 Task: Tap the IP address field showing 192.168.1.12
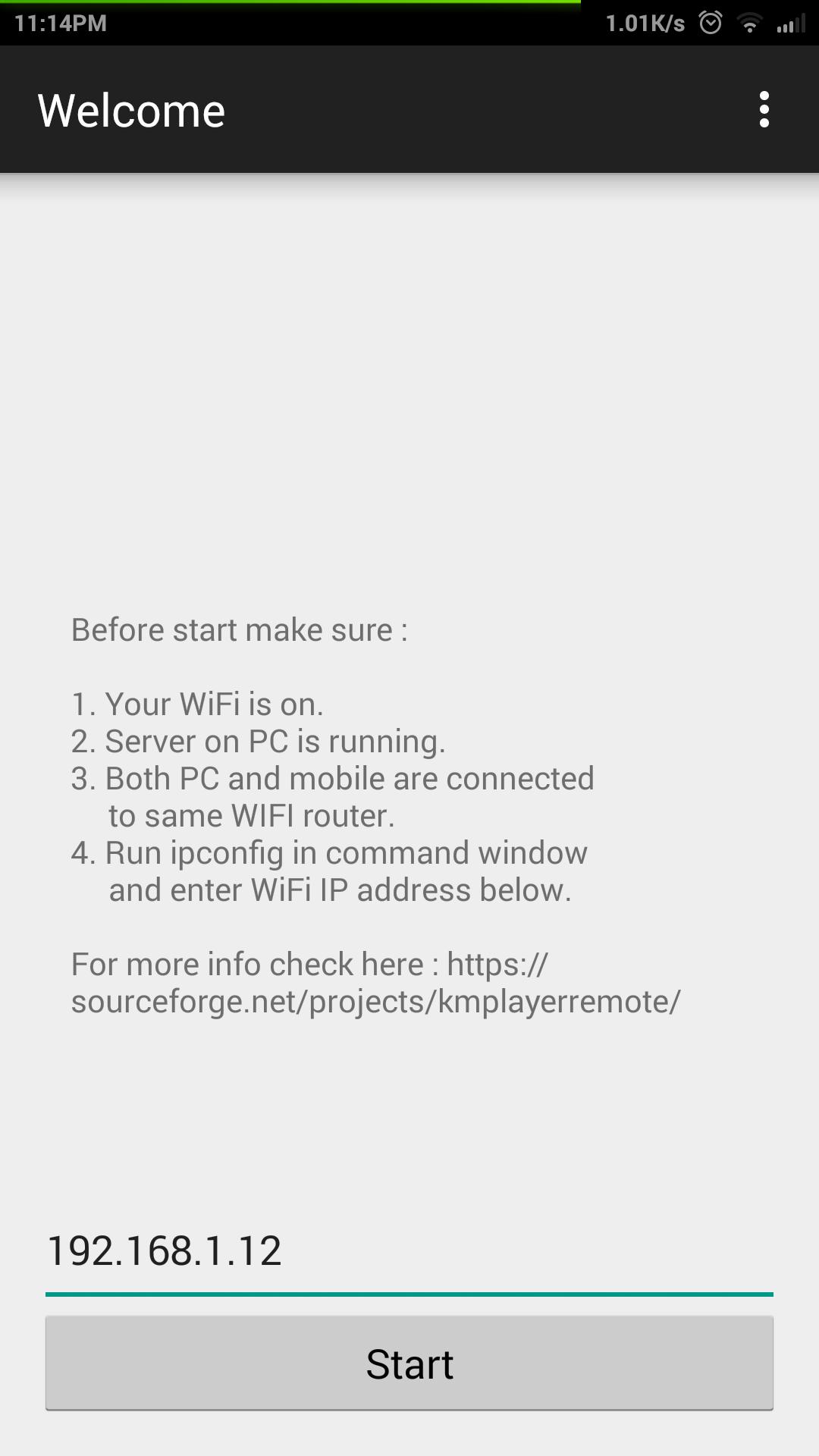(409, 1251)
